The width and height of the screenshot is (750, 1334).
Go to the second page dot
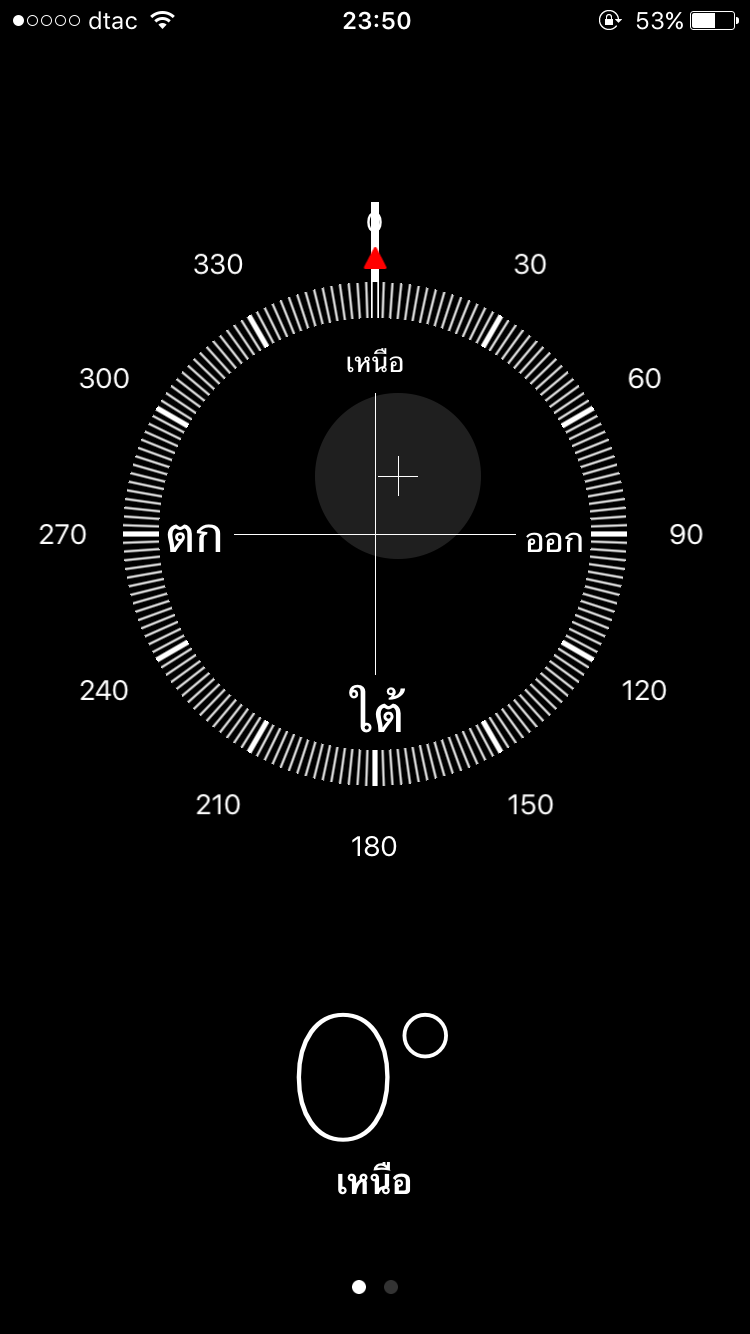tap(391, 1287)
